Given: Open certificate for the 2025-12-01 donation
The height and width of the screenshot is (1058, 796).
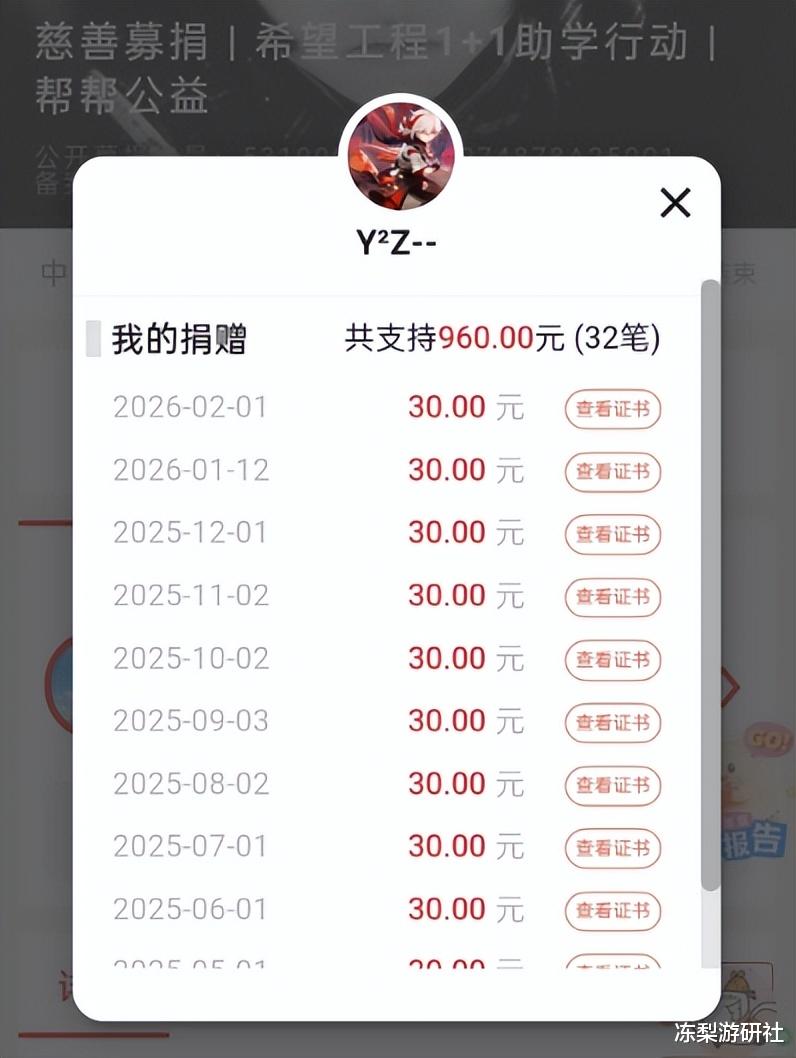Looking at the screenshot, I should click(x=613, y=534).
